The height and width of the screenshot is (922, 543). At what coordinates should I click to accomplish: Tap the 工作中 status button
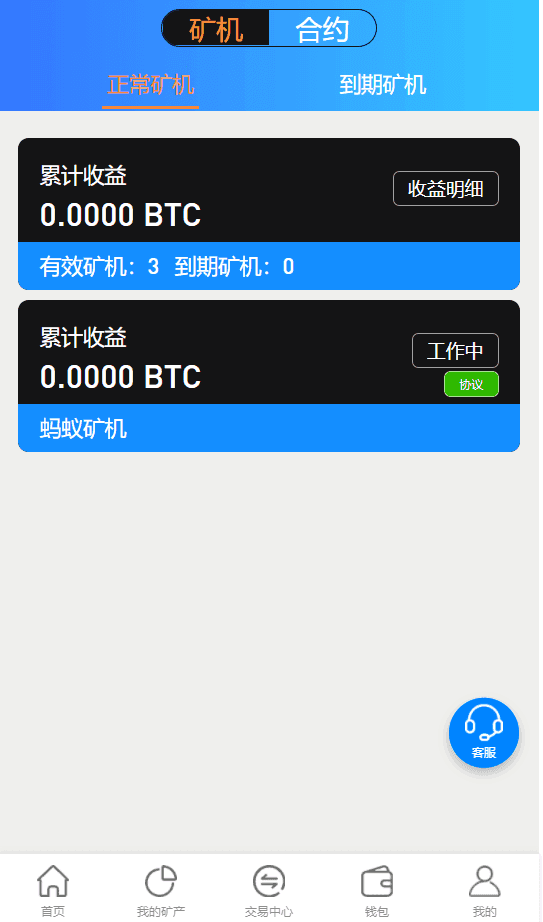(455, 351)
